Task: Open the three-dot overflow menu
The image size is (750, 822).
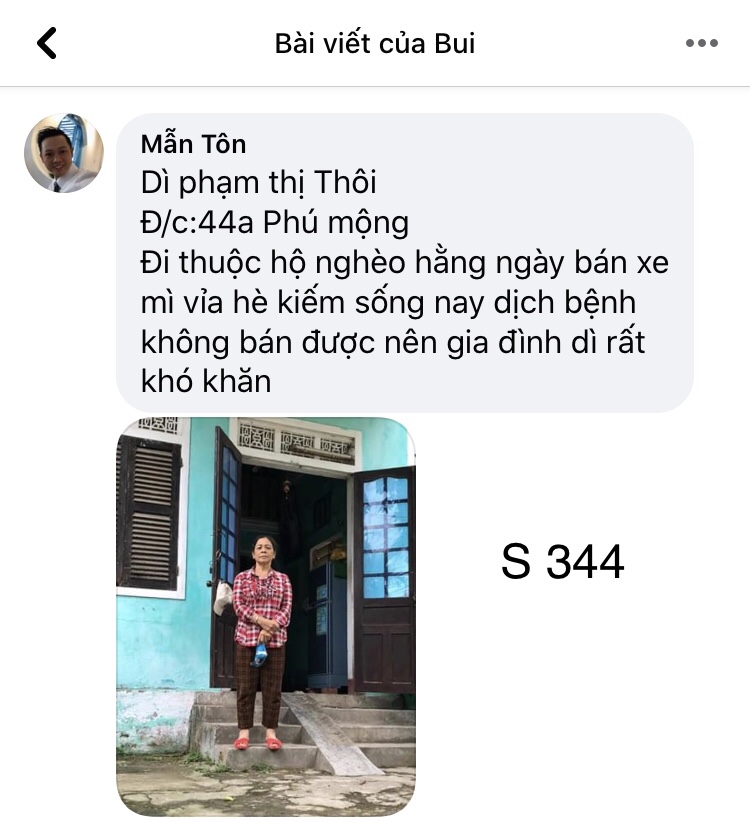Action: click(x=701, y=43)
